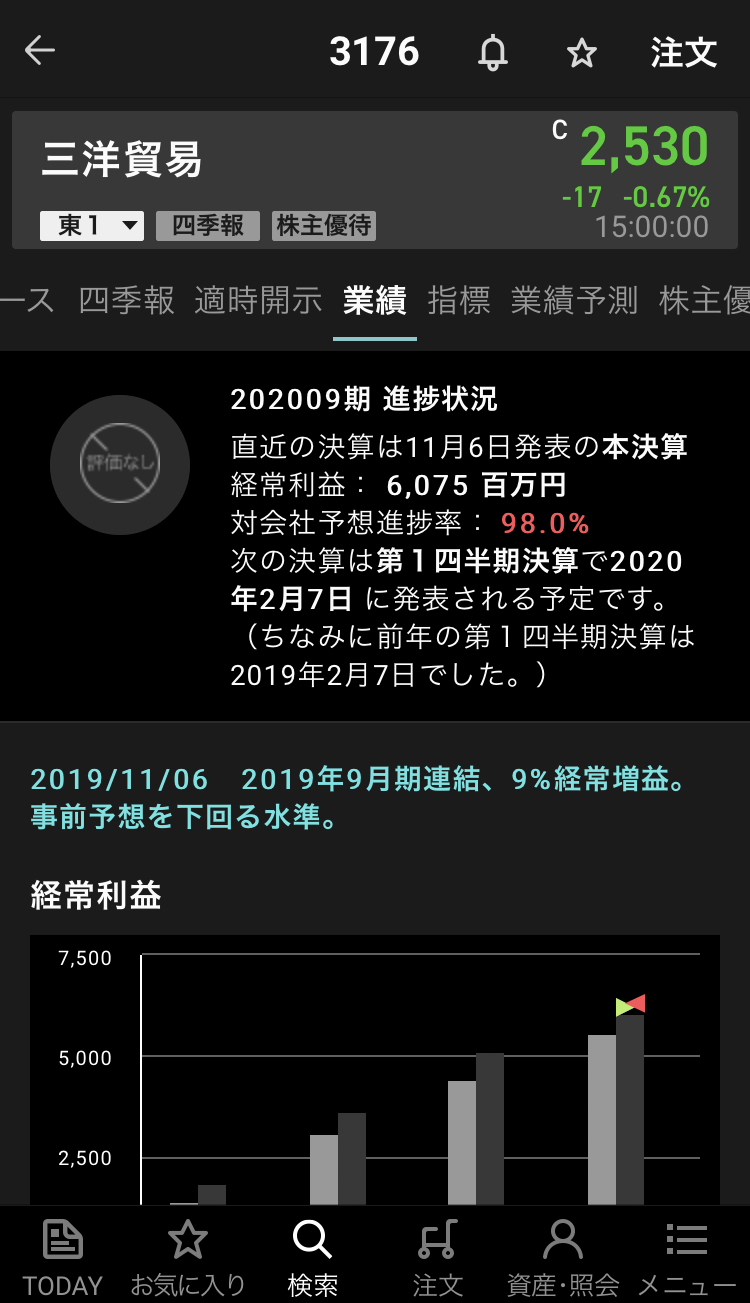Select the 指標 tab
Screen dimensions: 750x1303
(459, 300)
